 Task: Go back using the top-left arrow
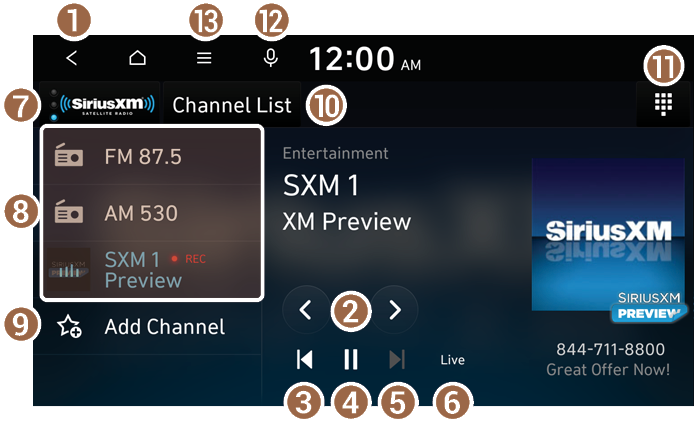click(72, 58)
